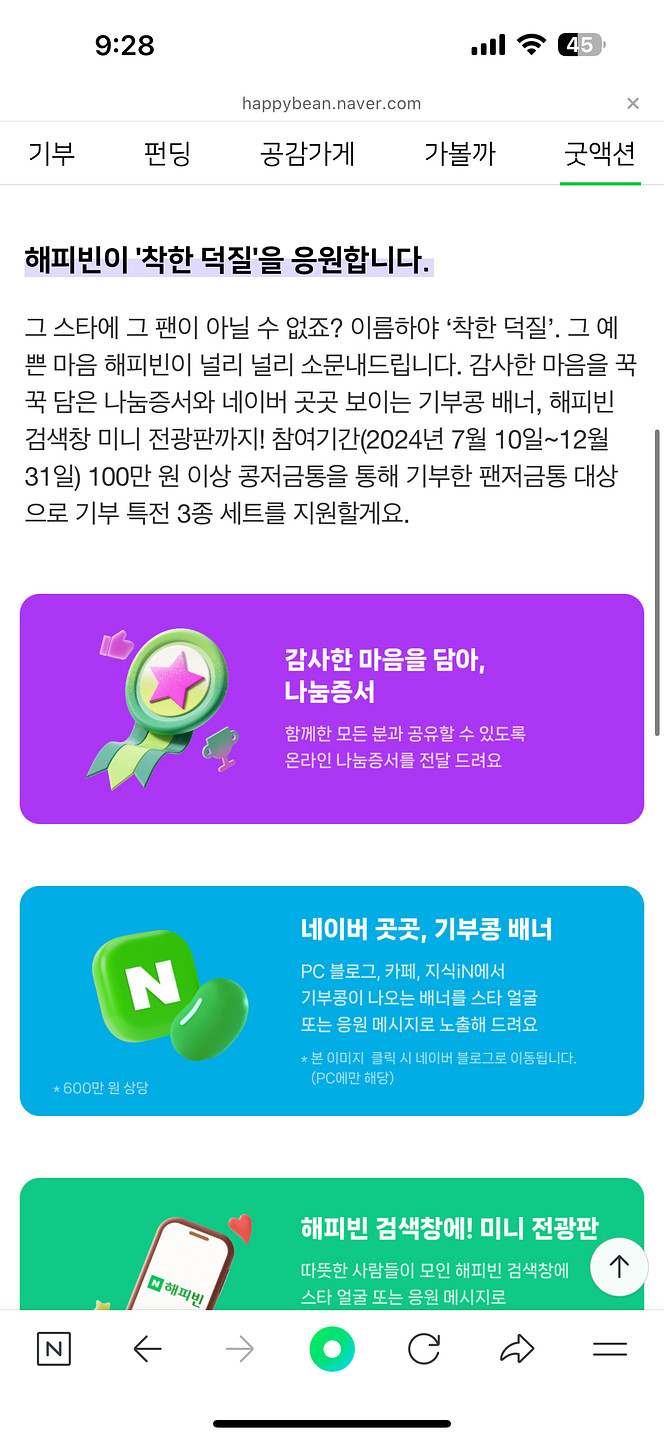Switch to the 기부 tab
664x1440 pixels.
[51, 154]
